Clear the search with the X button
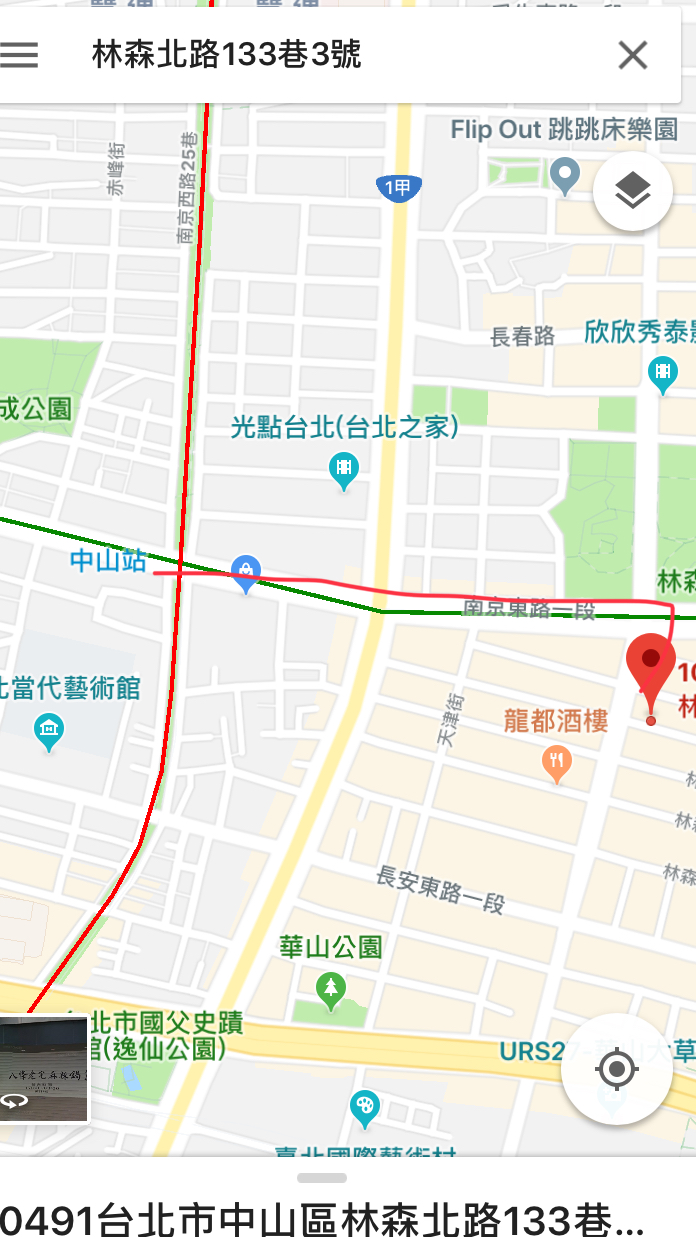696x1237 pixels. pyautogui.click(x=633, y=55)
